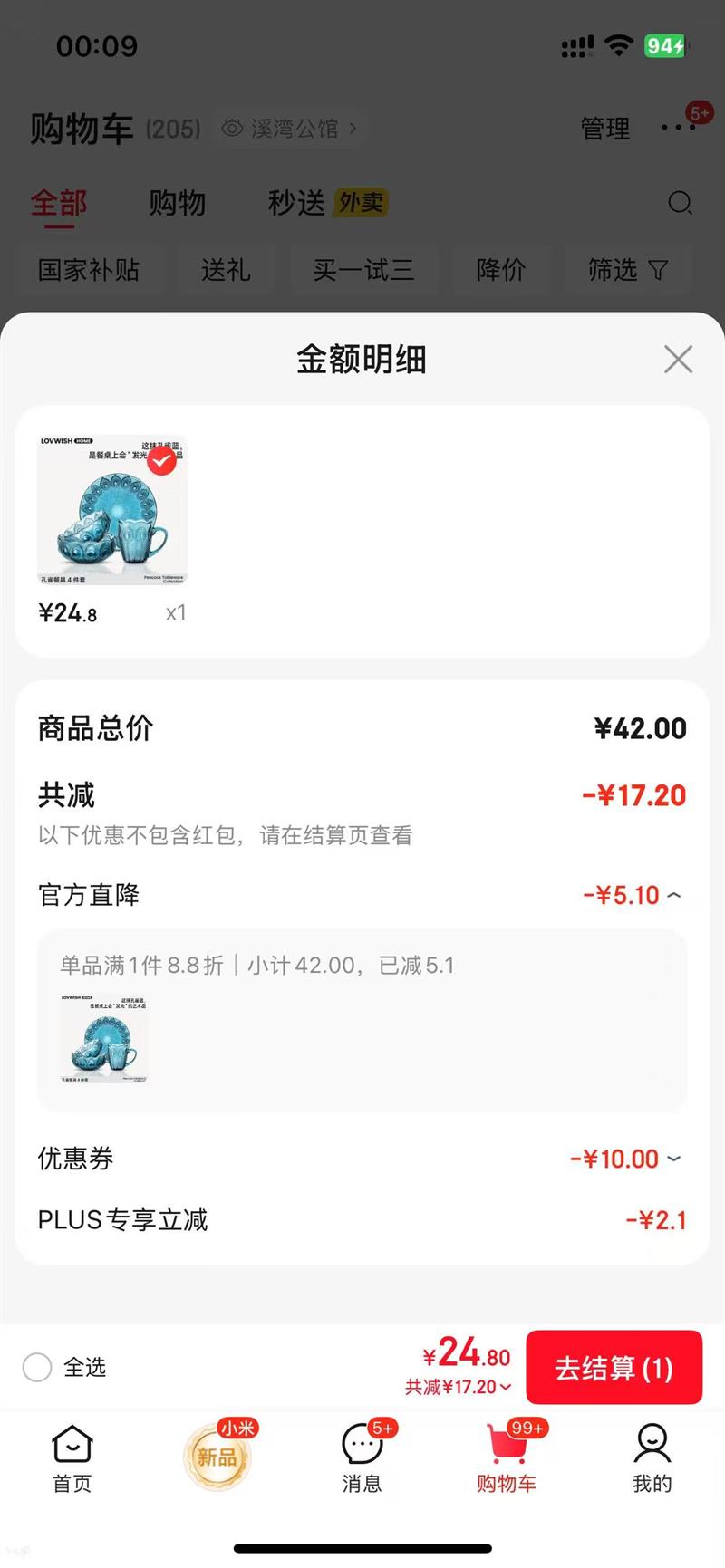Go to the 首页 tab

tap(72, 1457)
